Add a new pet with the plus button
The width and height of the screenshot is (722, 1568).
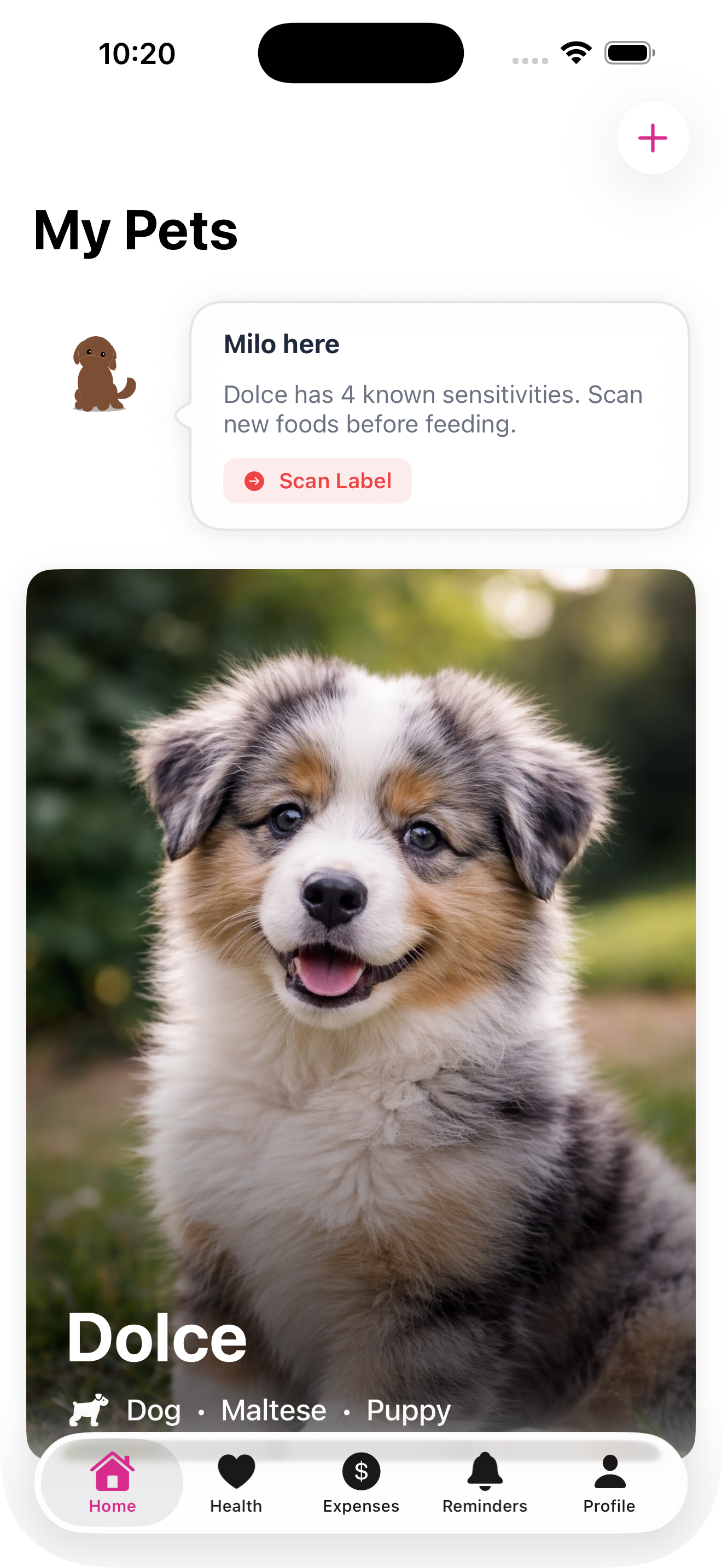pyautogui.click(x=652, y=138)
